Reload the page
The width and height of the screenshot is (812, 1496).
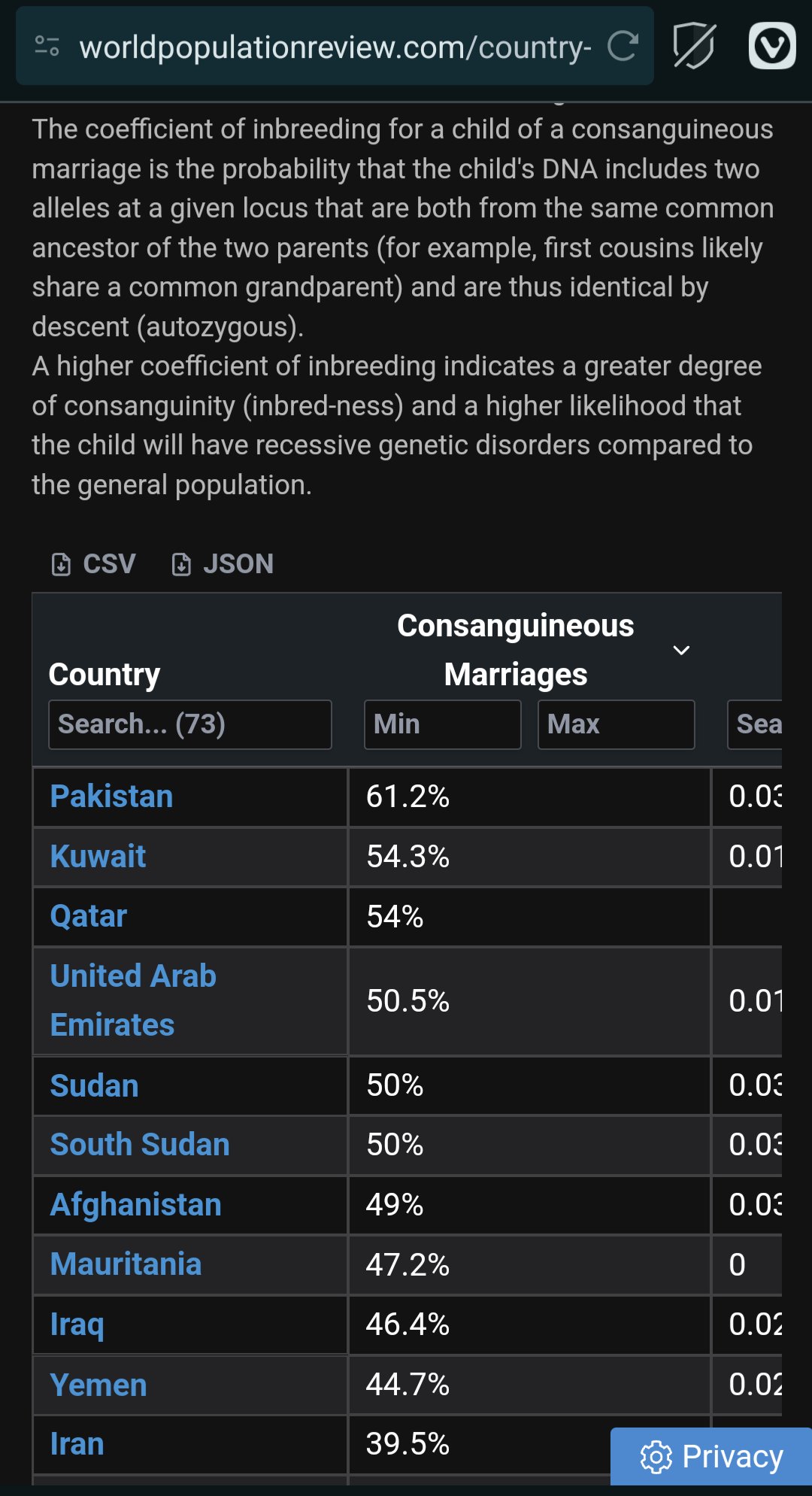[x=623, y=47]
